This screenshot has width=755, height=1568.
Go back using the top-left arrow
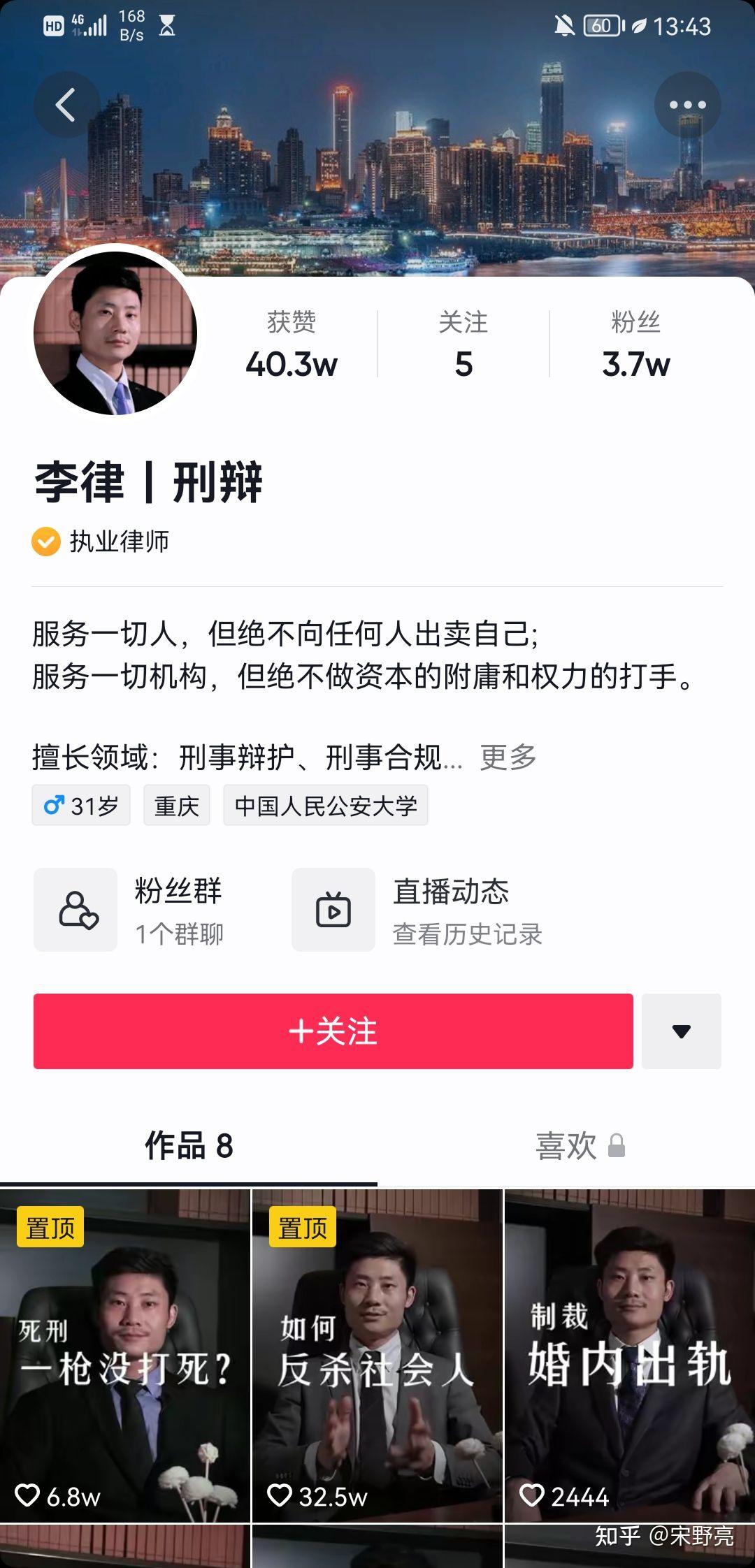(66, 106)
